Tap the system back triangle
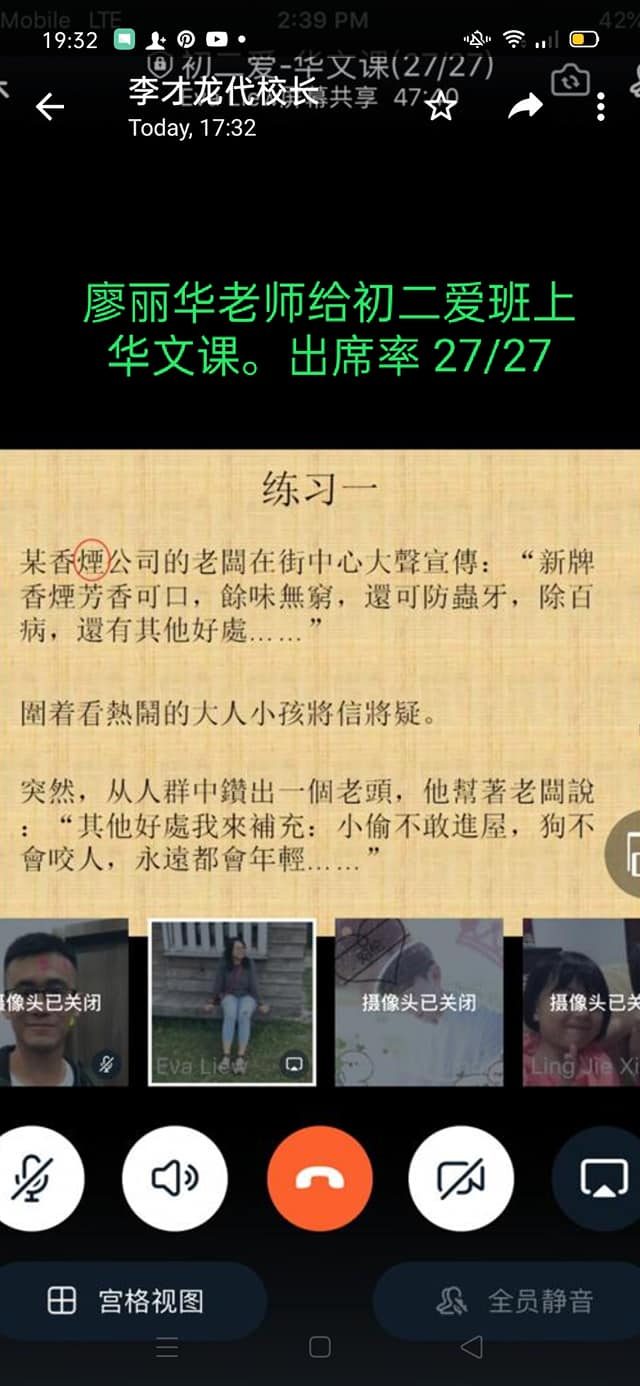The width and height of the screenshot is (640, 1386). (472, 1347)
